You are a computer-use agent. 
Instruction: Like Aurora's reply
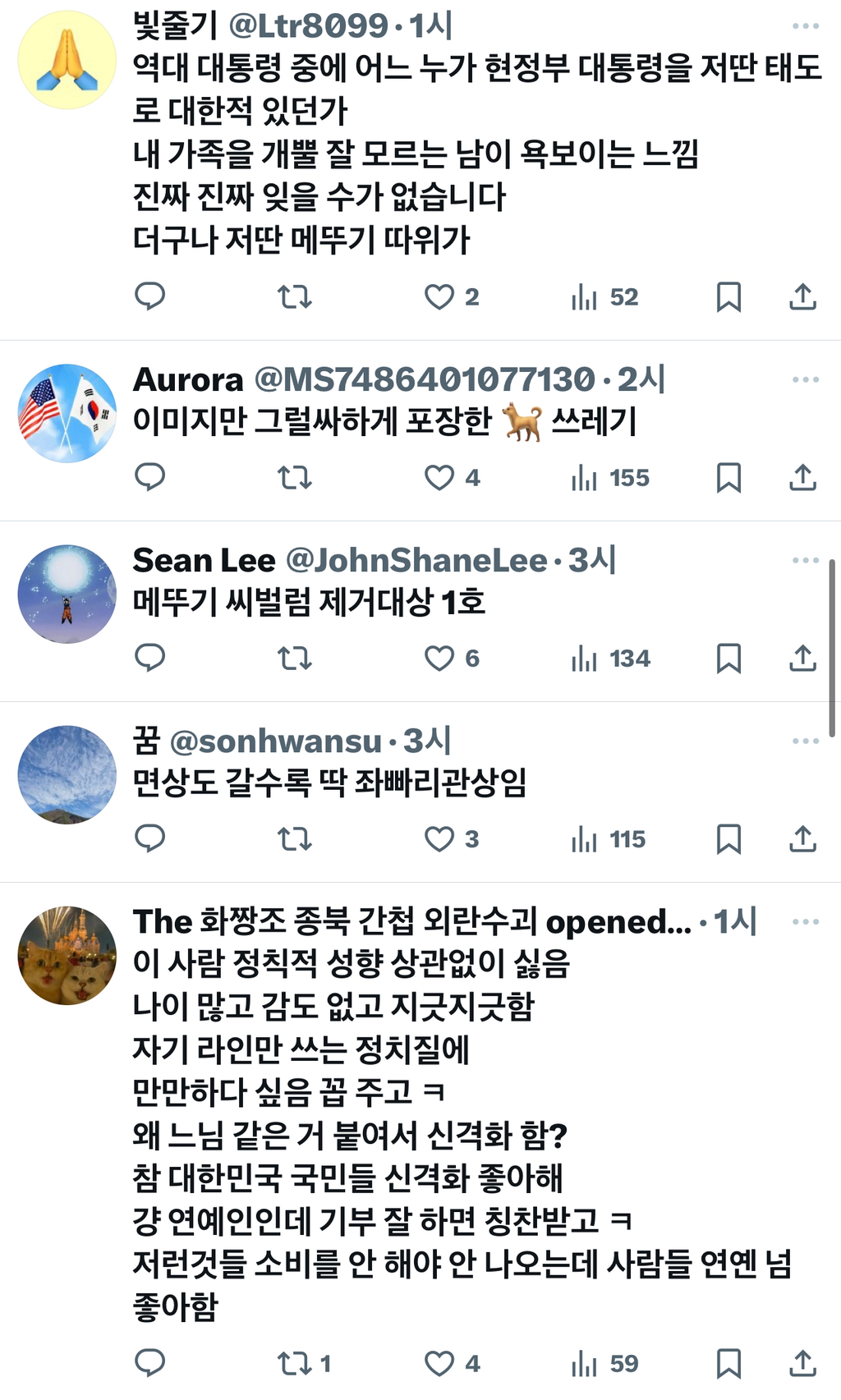click(x=439, y=478)
